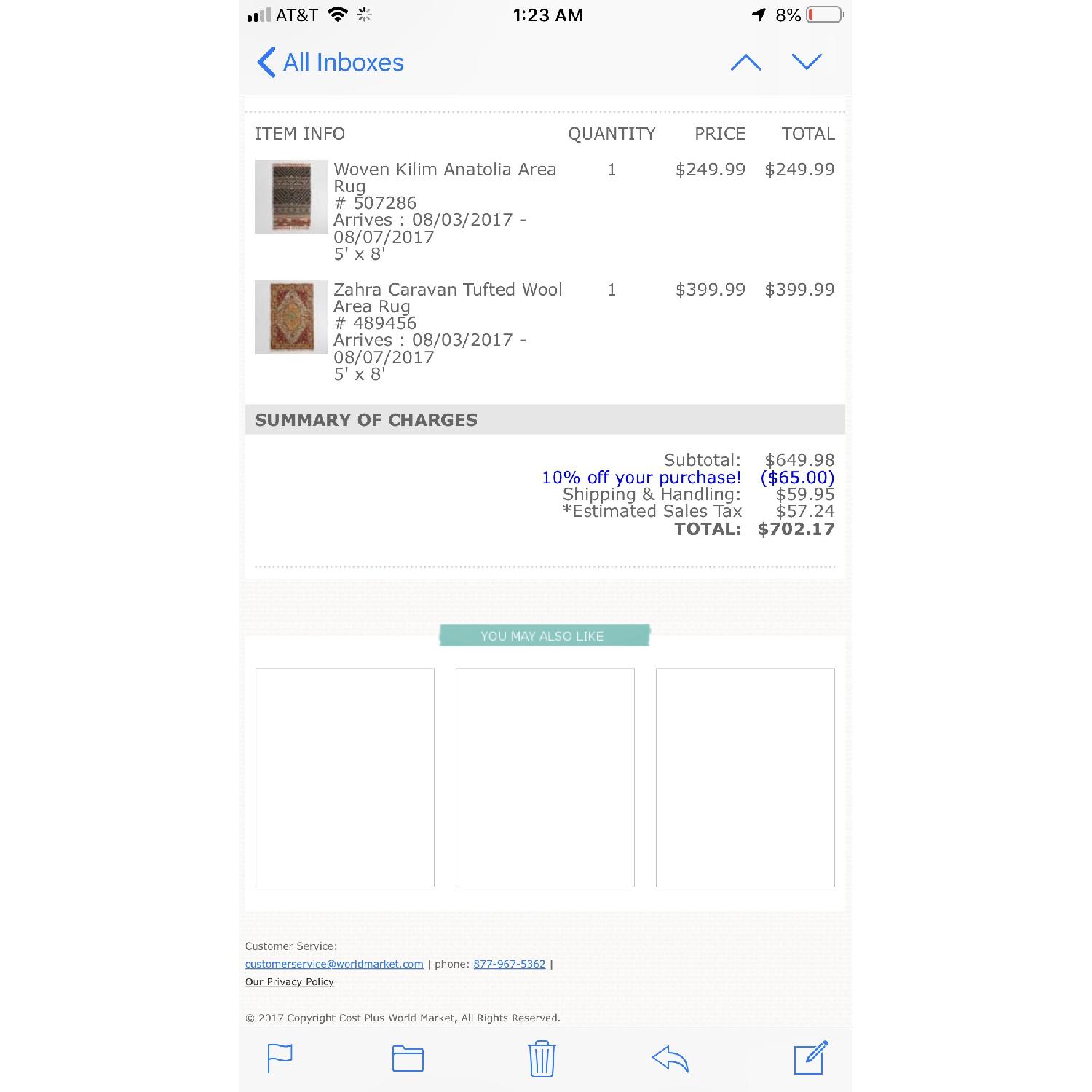Show the next email with down arrow
Screen dimensions: 1092x1092
(807, 63)
